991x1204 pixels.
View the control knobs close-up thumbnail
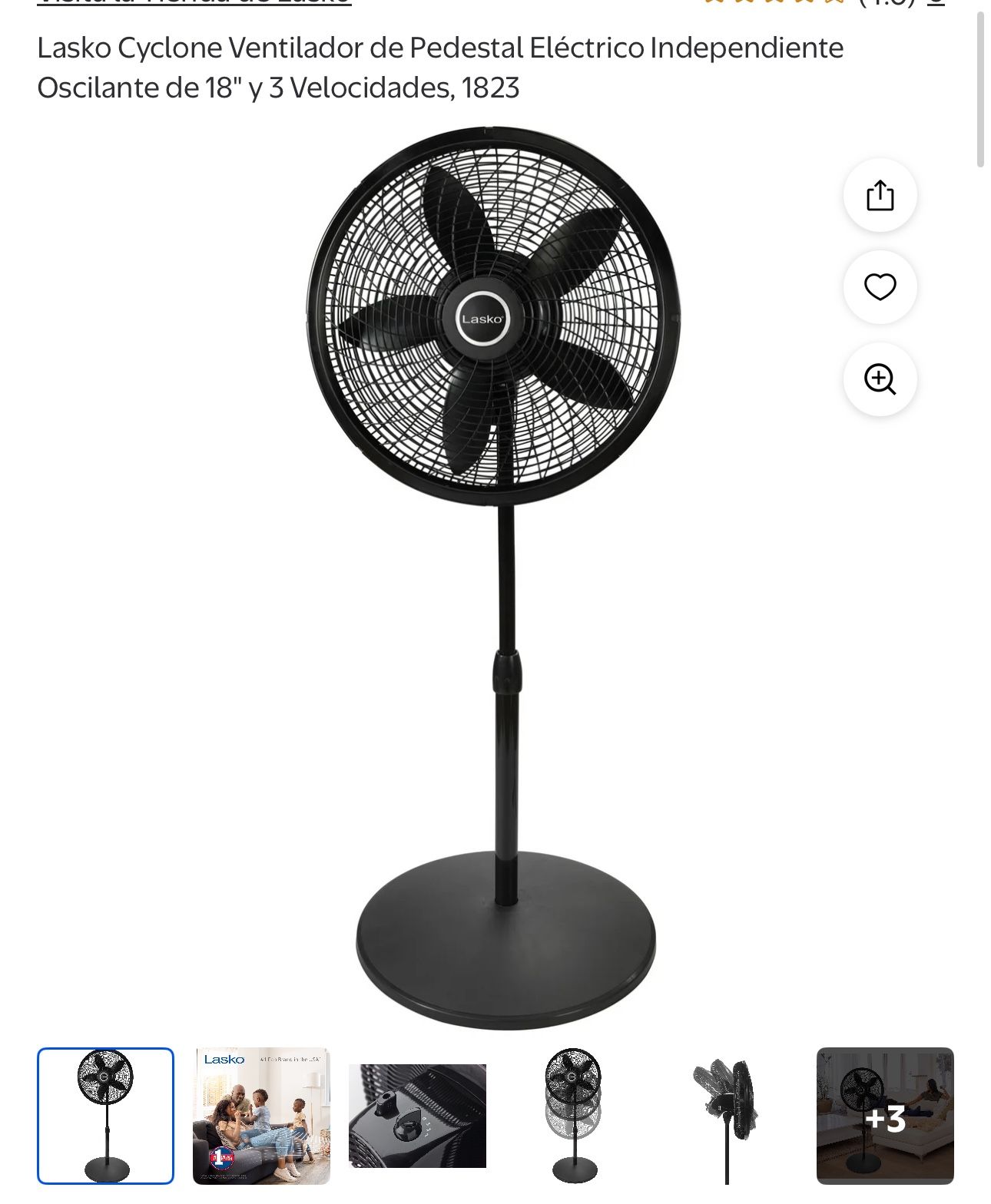[x=417, y=1116]
